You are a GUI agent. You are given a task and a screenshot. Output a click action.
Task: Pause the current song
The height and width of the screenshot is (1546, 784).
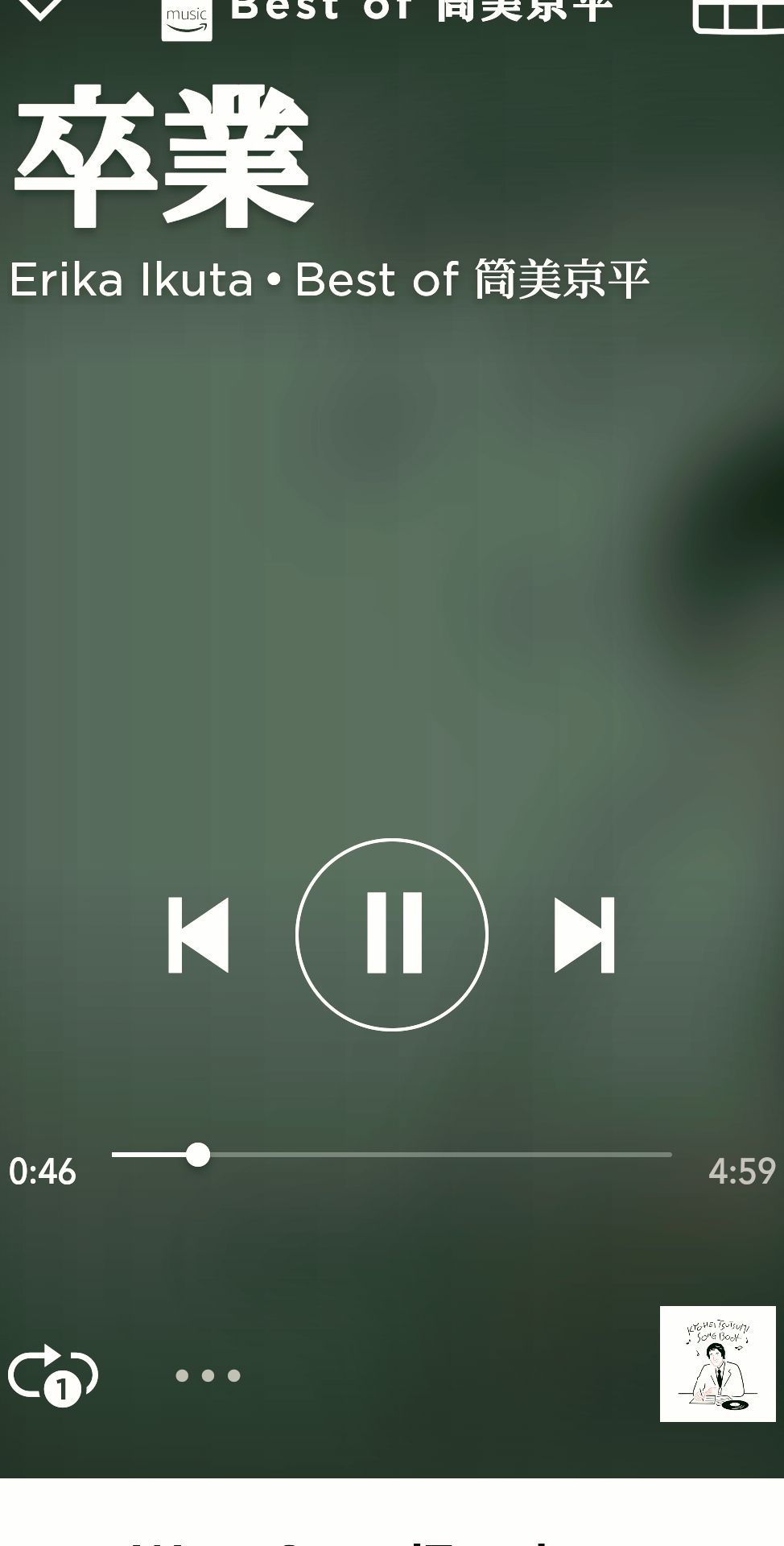tap(392, 934)
